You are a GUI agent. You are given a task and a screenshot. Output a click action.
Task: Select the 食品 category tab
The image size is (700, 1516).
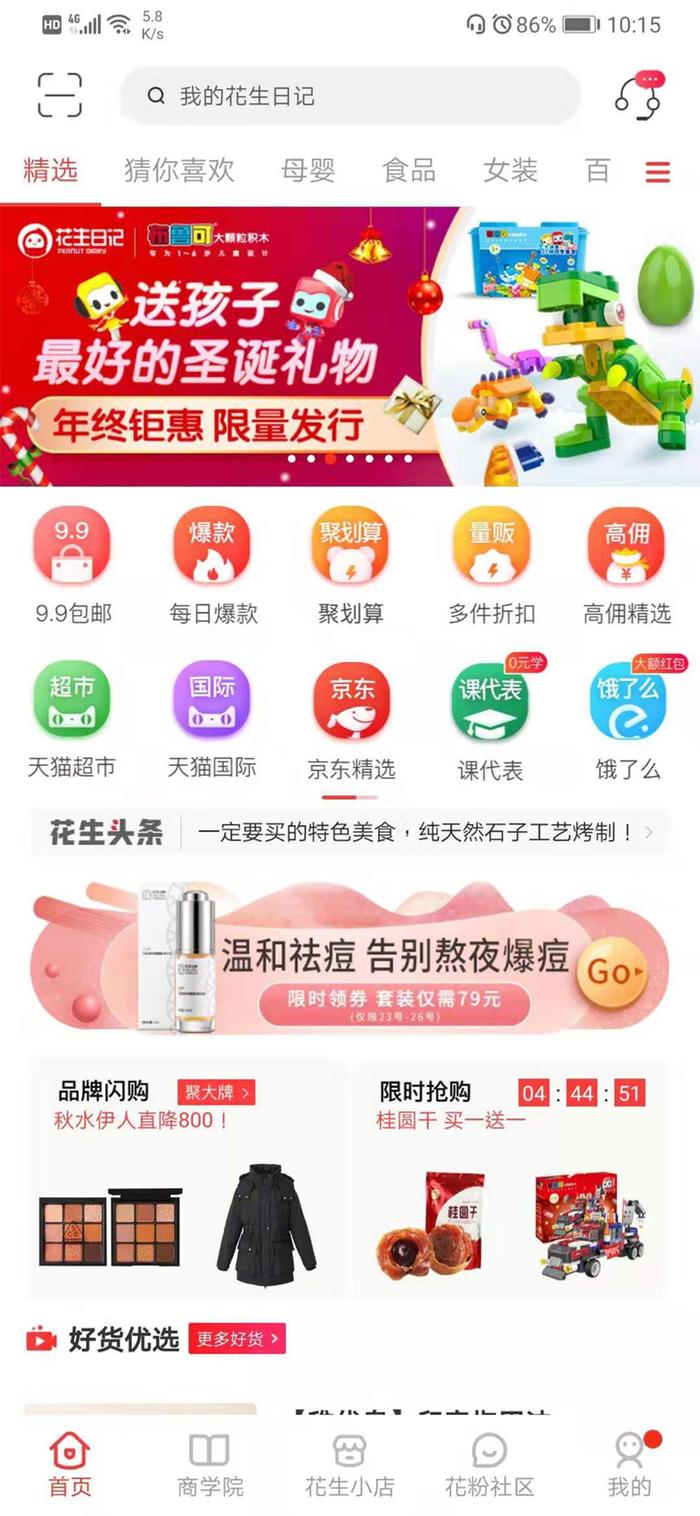point(409,170)
